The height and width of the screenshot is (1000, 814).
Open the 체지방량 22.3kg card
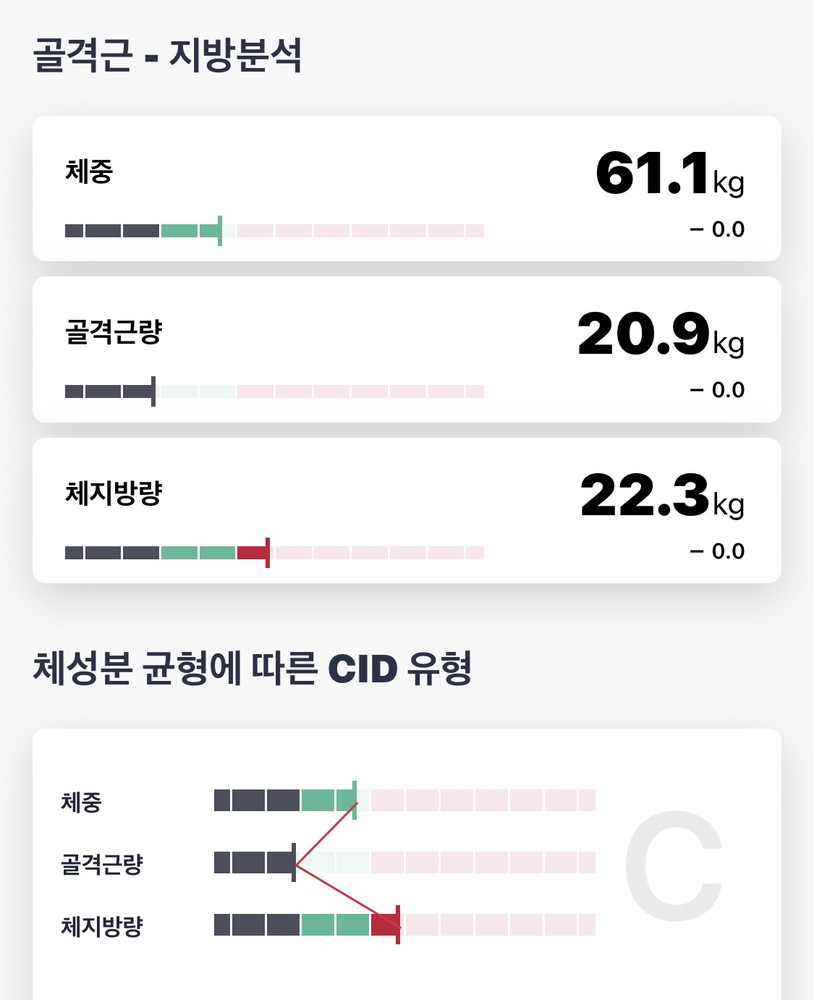[406, 511]
